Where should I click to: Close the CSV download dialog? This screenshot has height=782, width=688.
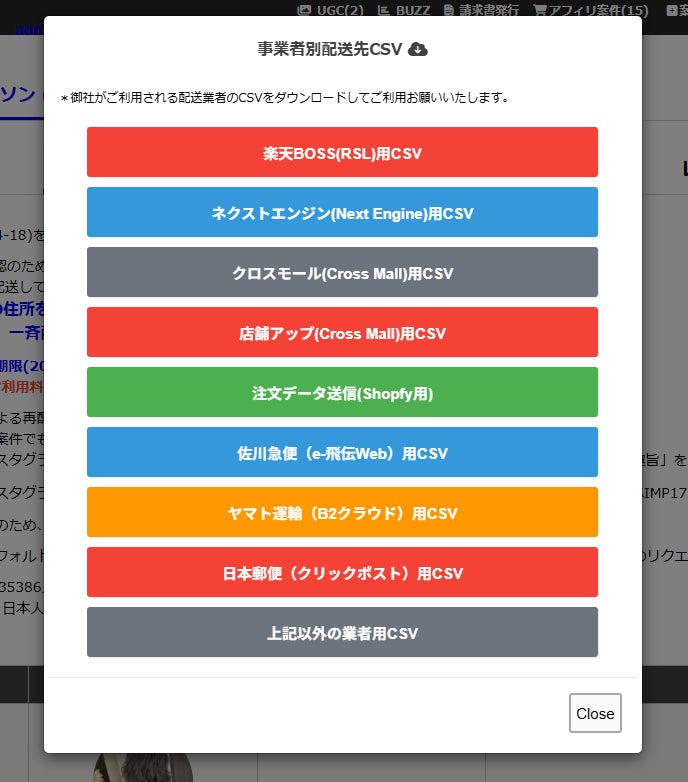click(x=595, y=713)
